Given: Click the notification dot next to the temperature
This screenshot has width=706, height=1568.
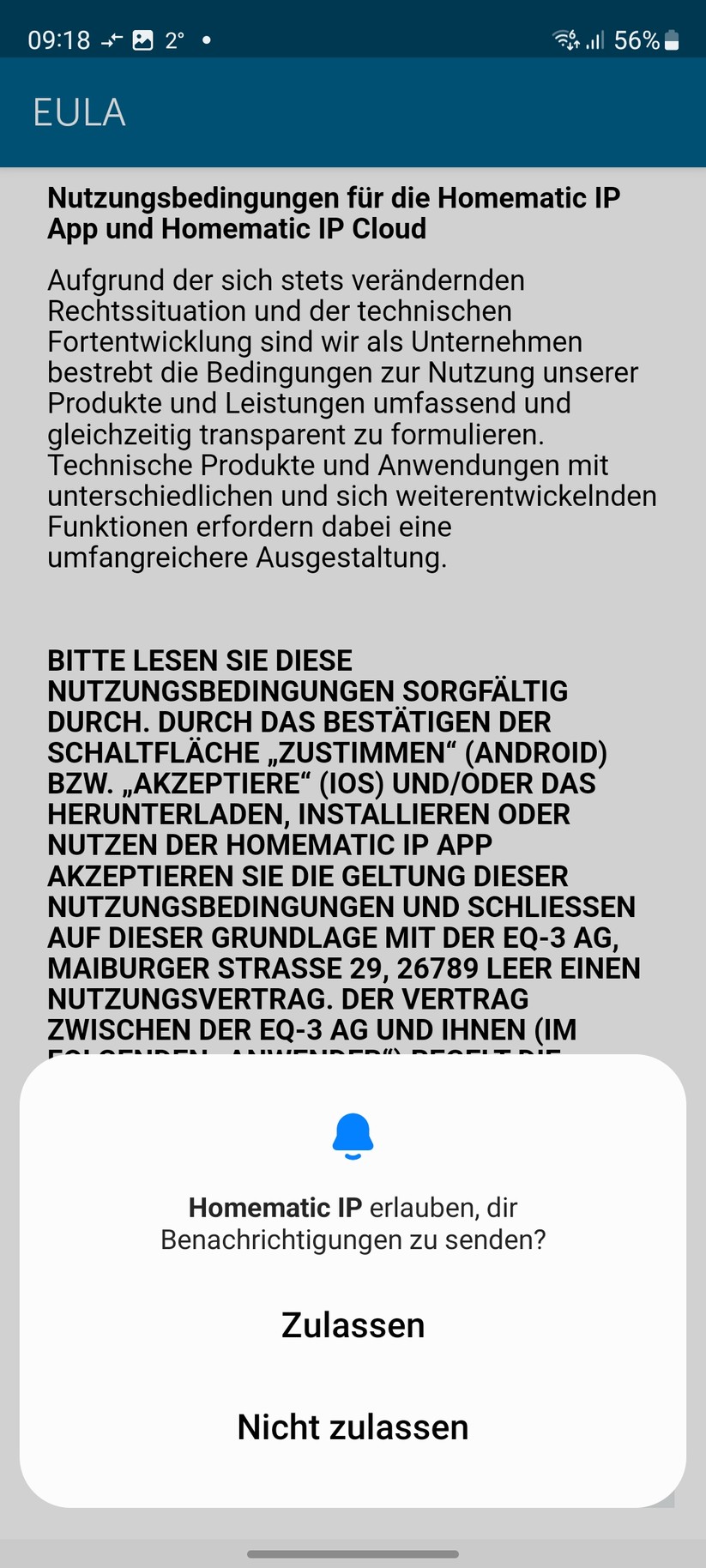Looking at the screenshot, I should tap(204, 39).
